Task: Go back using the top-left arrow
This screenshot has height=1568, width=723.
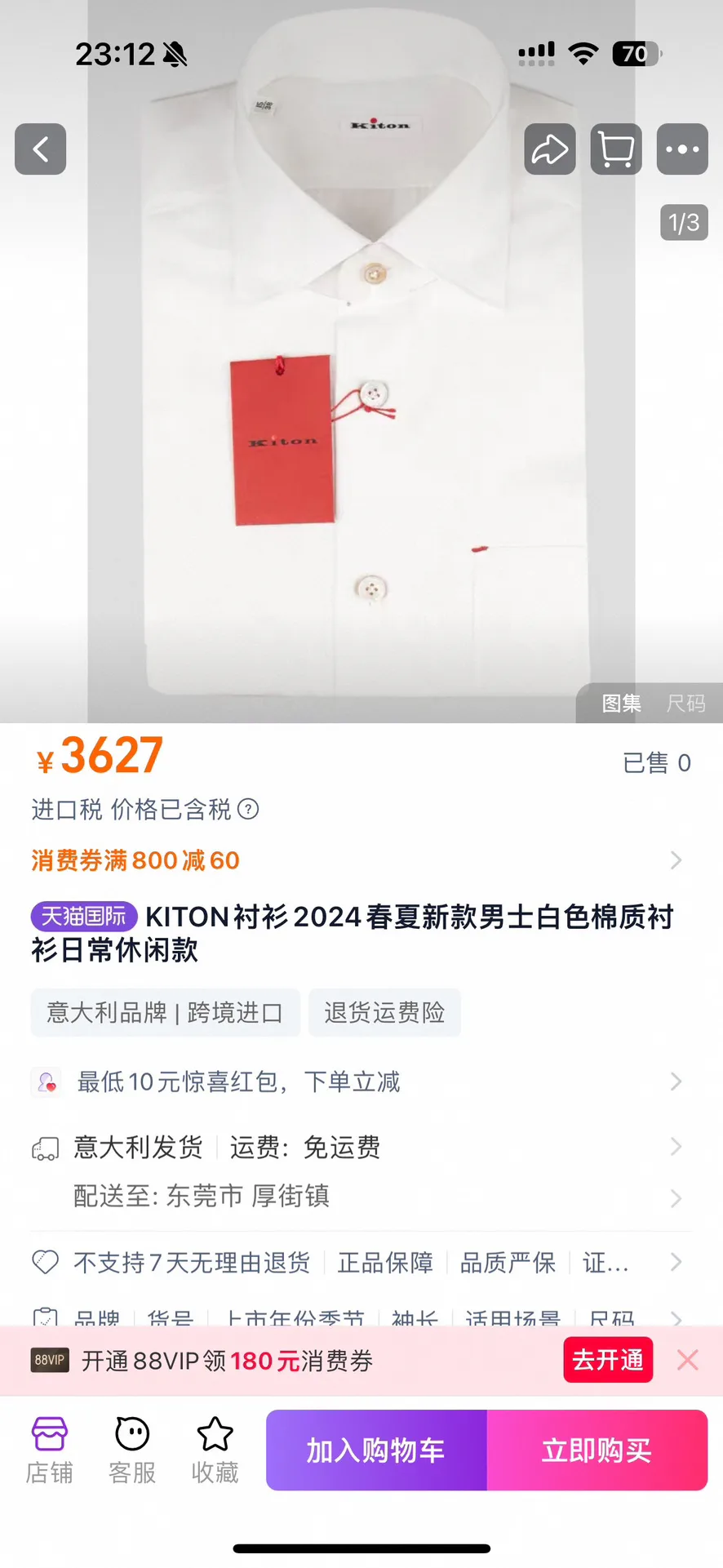Action: point(40,149)
